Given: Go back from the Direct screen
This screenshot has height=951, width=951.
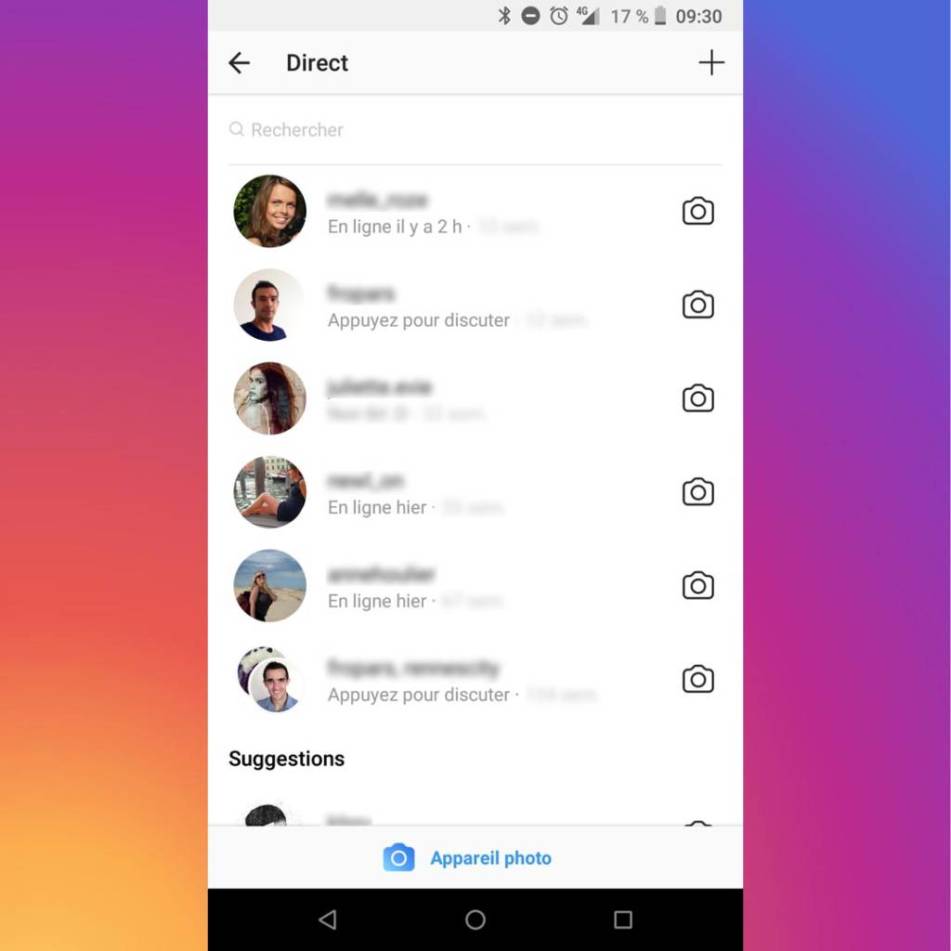Looking at the screenshot, I should pos(238,63).
